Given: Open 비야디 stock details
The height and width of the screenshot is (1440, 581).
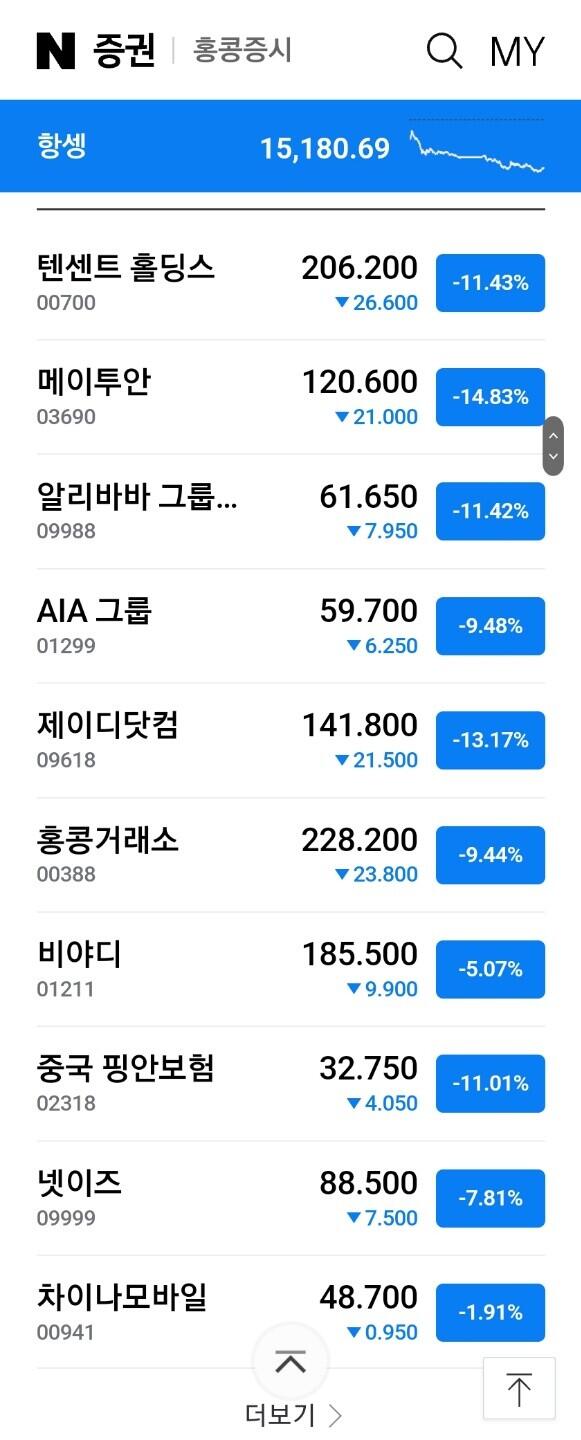Looking at the screenshot, I should (x=290, y=969).
